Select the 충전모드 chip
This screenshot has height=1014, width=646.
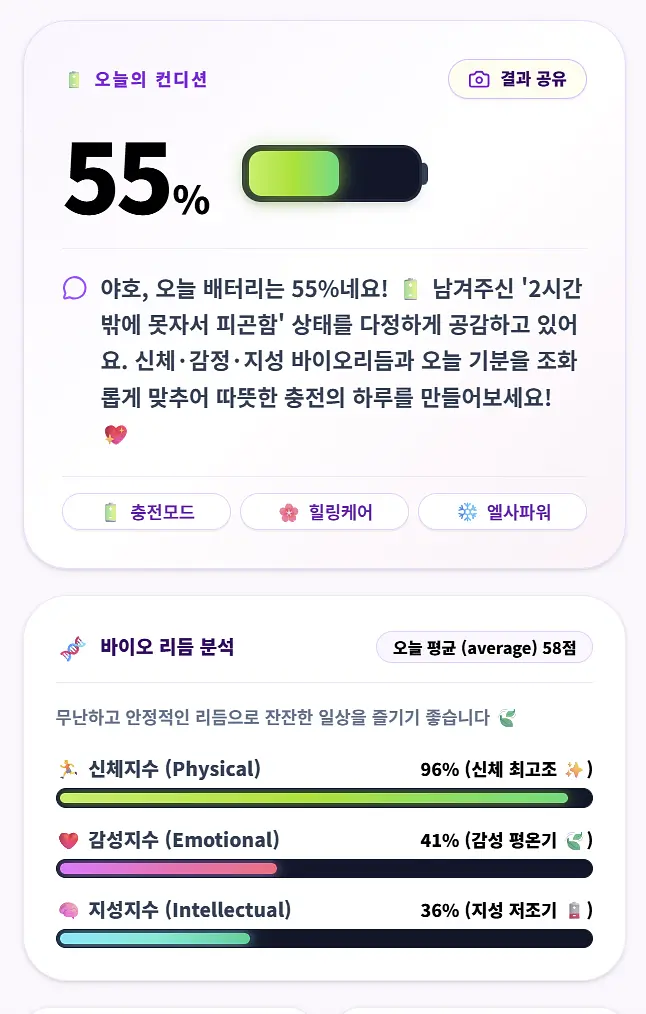(146, 512)
